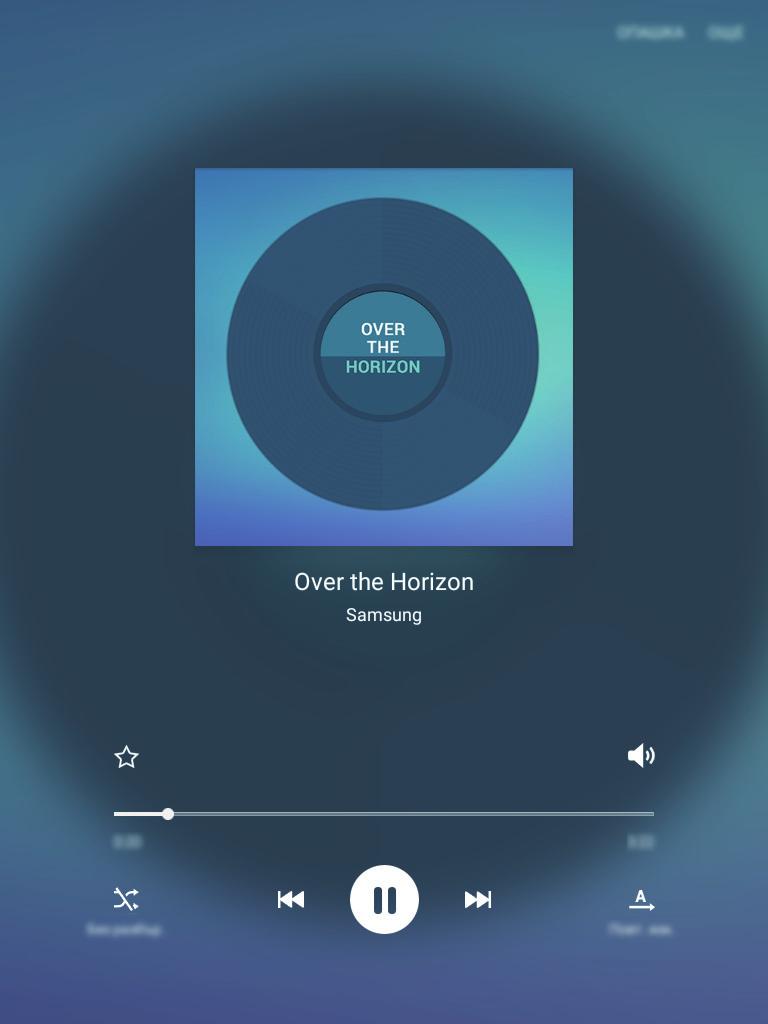This screenshot has height=1024, width=768.
Task: Open the volume control speaker icon
Action: coord(641,756)
